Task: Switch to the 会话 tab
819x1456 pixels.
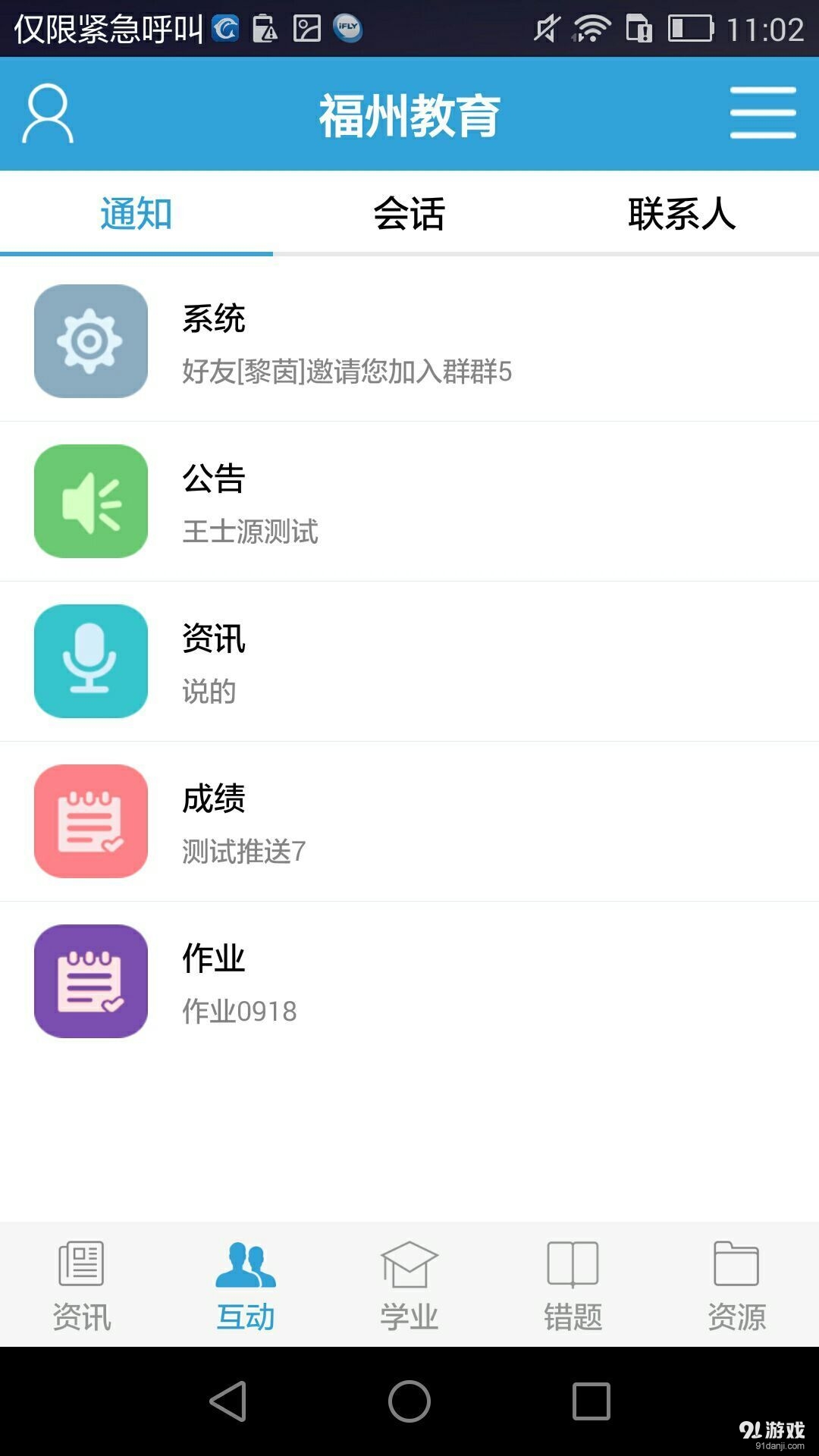Action: pos(409,215)
